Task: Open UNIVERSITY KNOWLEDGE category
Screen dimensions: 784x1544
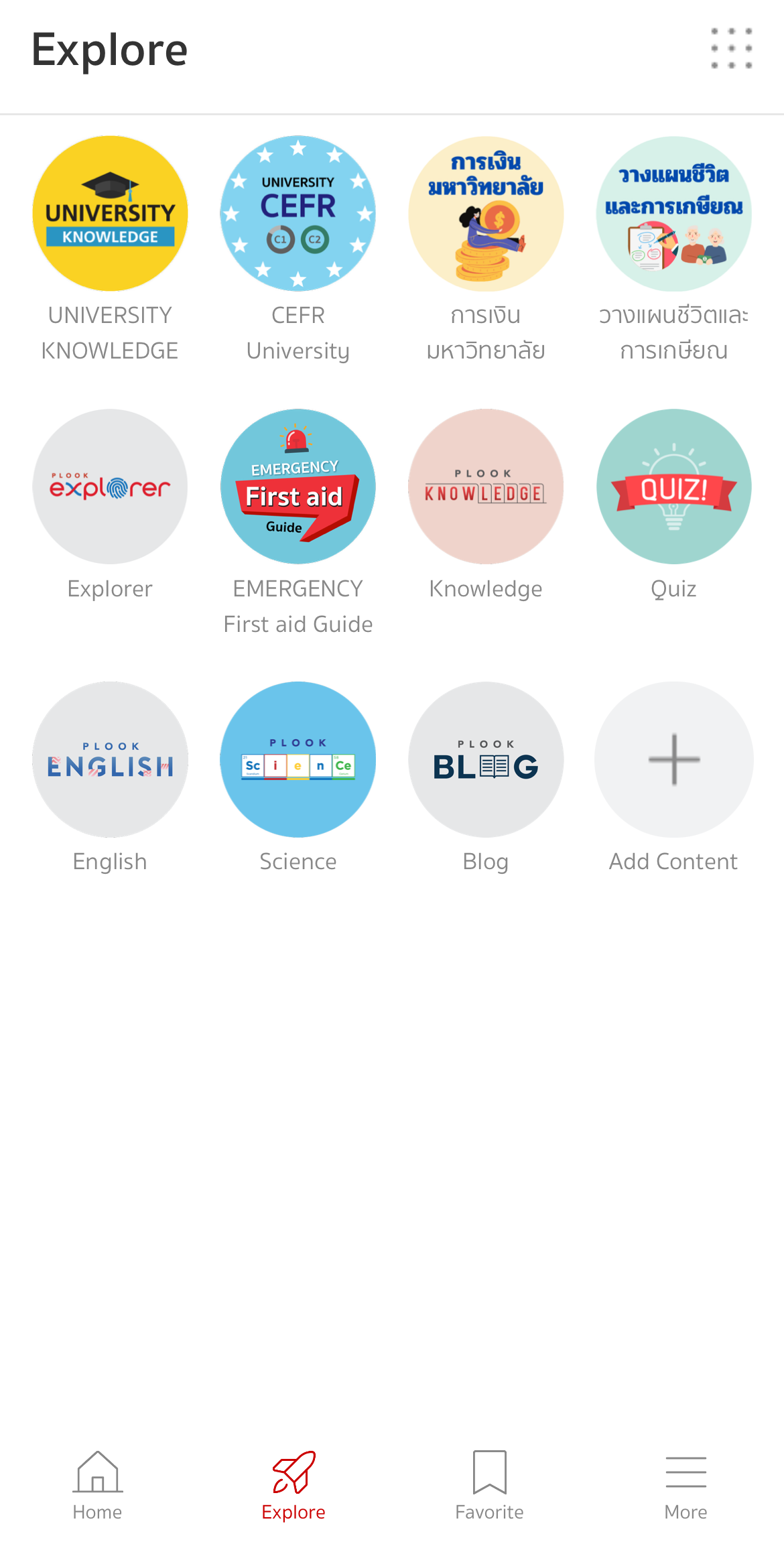Action: (x=110, y=214)
